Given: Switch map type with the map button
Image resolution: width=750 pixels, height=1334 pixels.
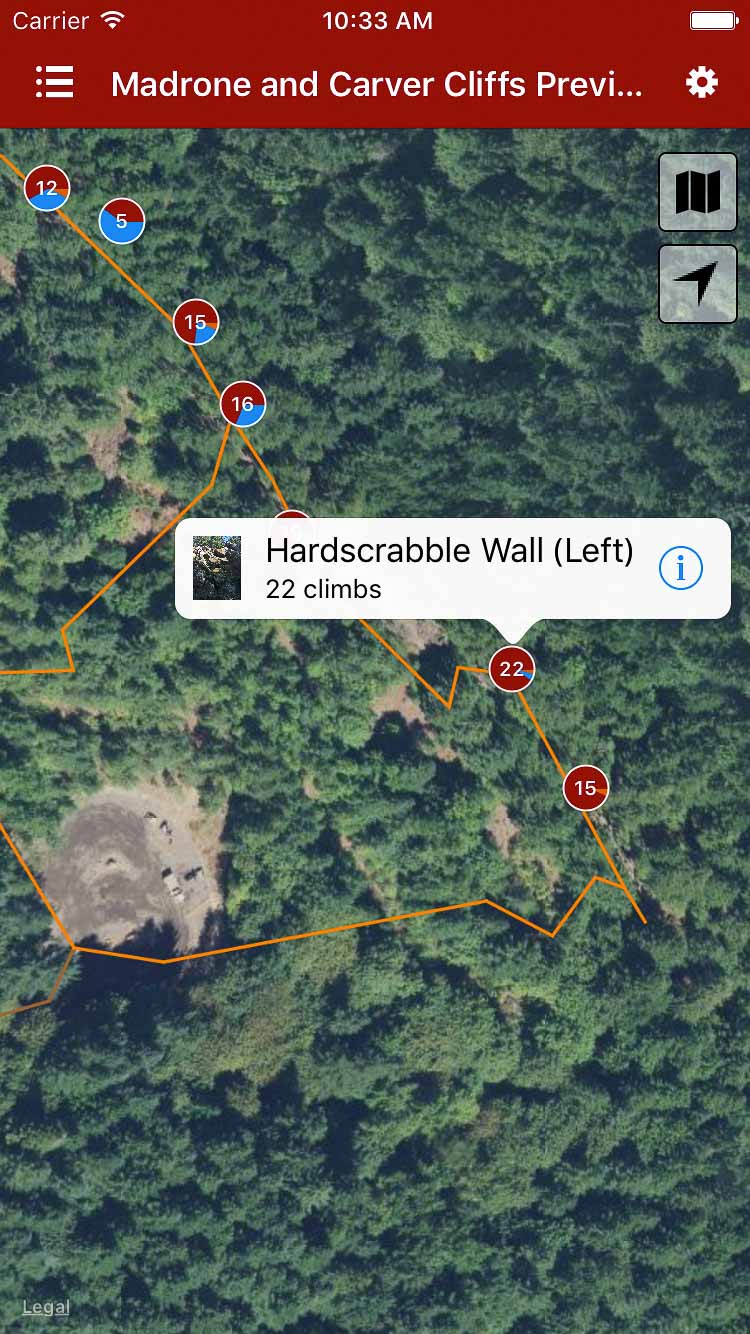Looking at the screenshot, I should 697,192.
